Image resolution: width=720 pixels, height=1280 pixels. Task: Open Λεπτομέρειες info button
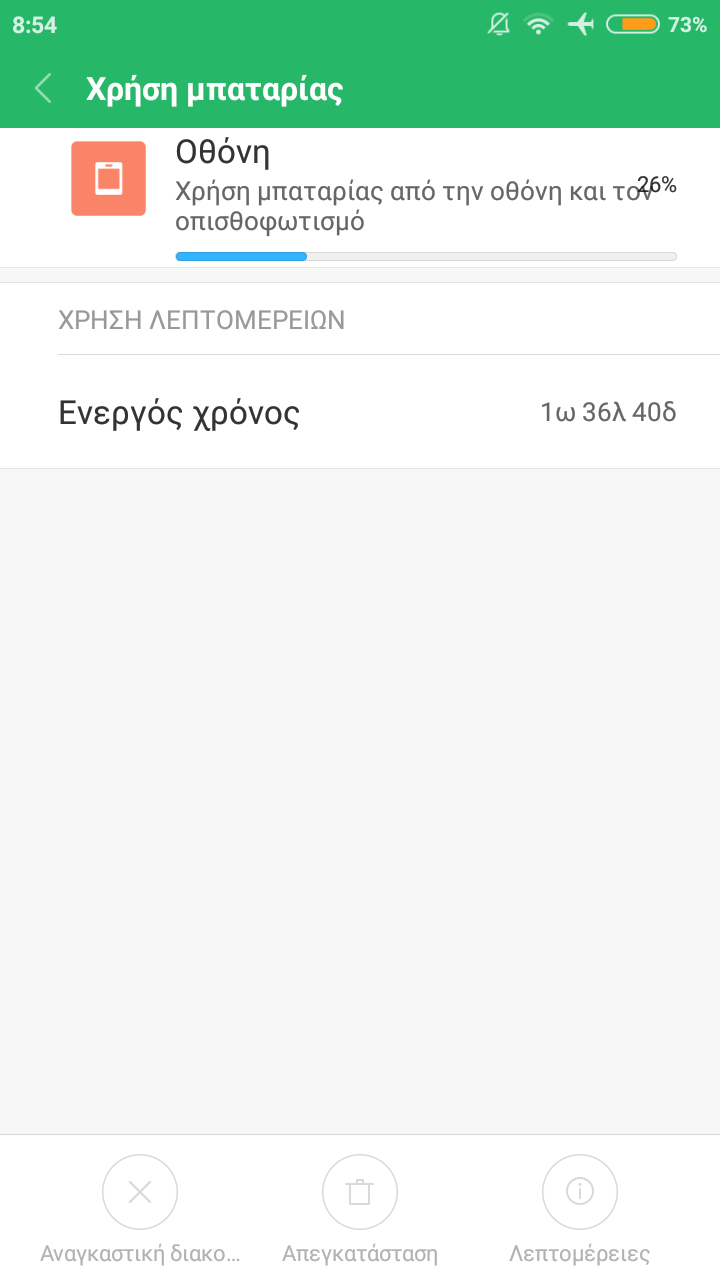[580, 1192]
